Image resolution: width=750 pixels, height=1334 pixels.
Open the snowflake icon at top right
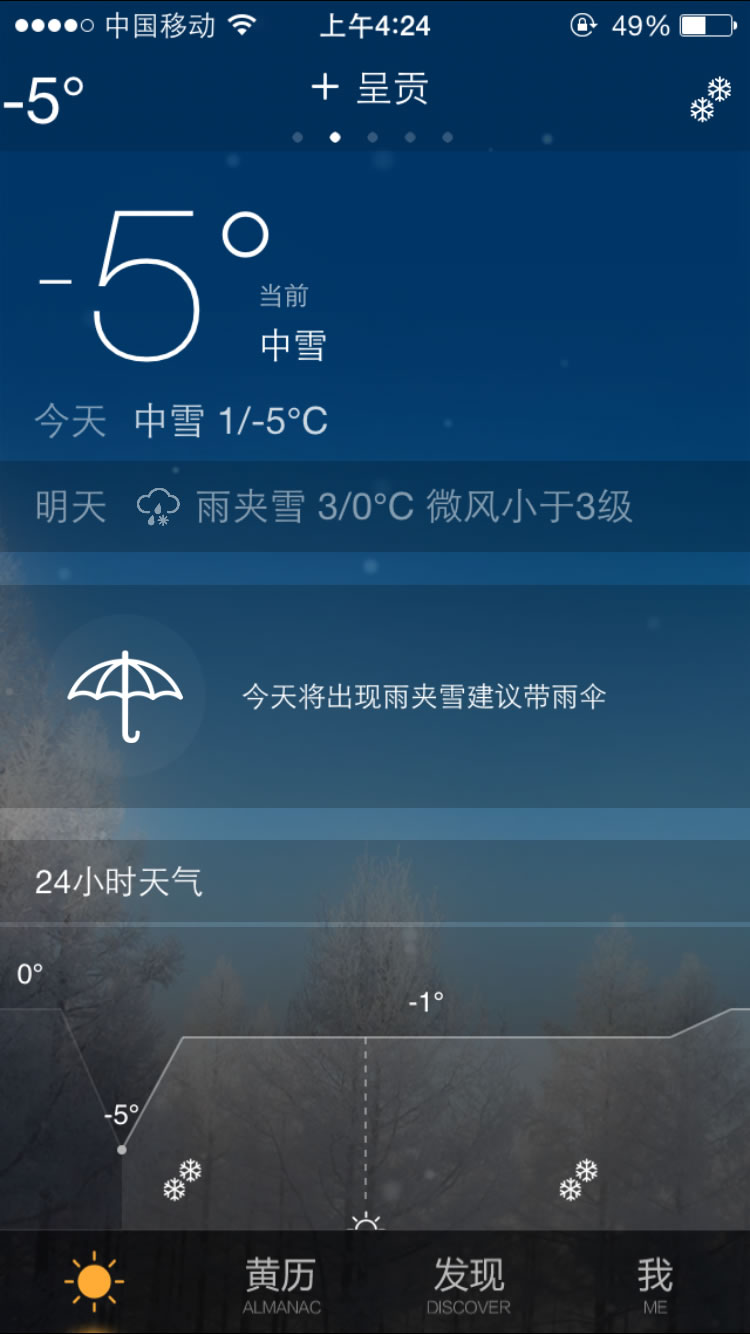click(711, 99)
